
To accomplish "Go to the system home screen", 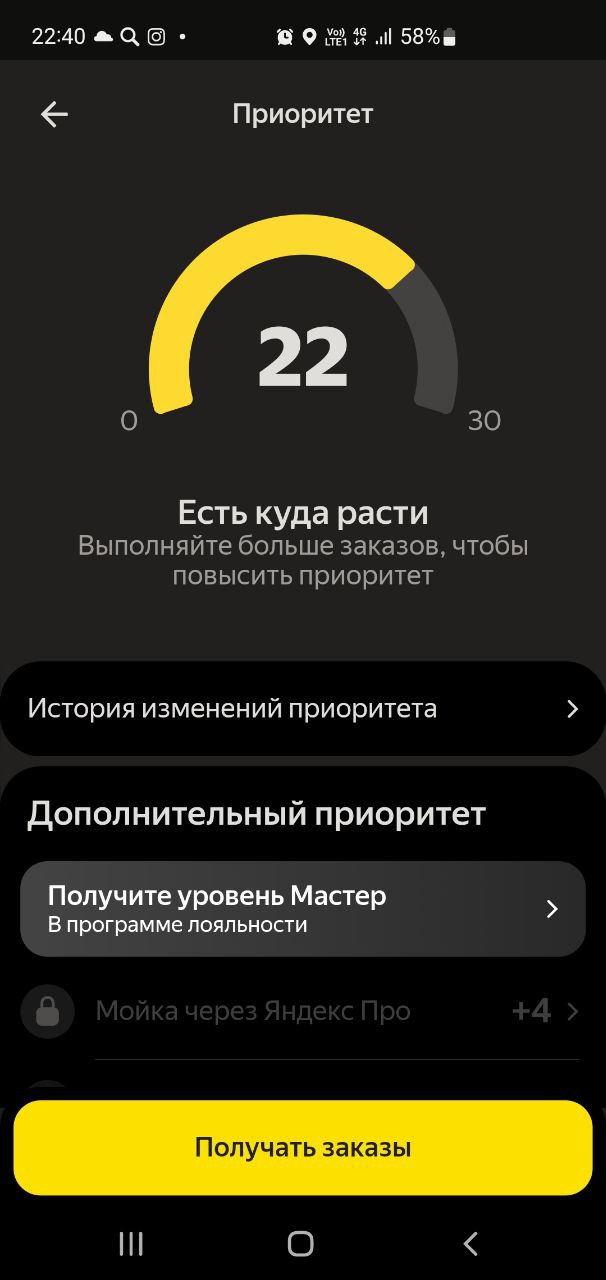I will tap(301, 1243).
